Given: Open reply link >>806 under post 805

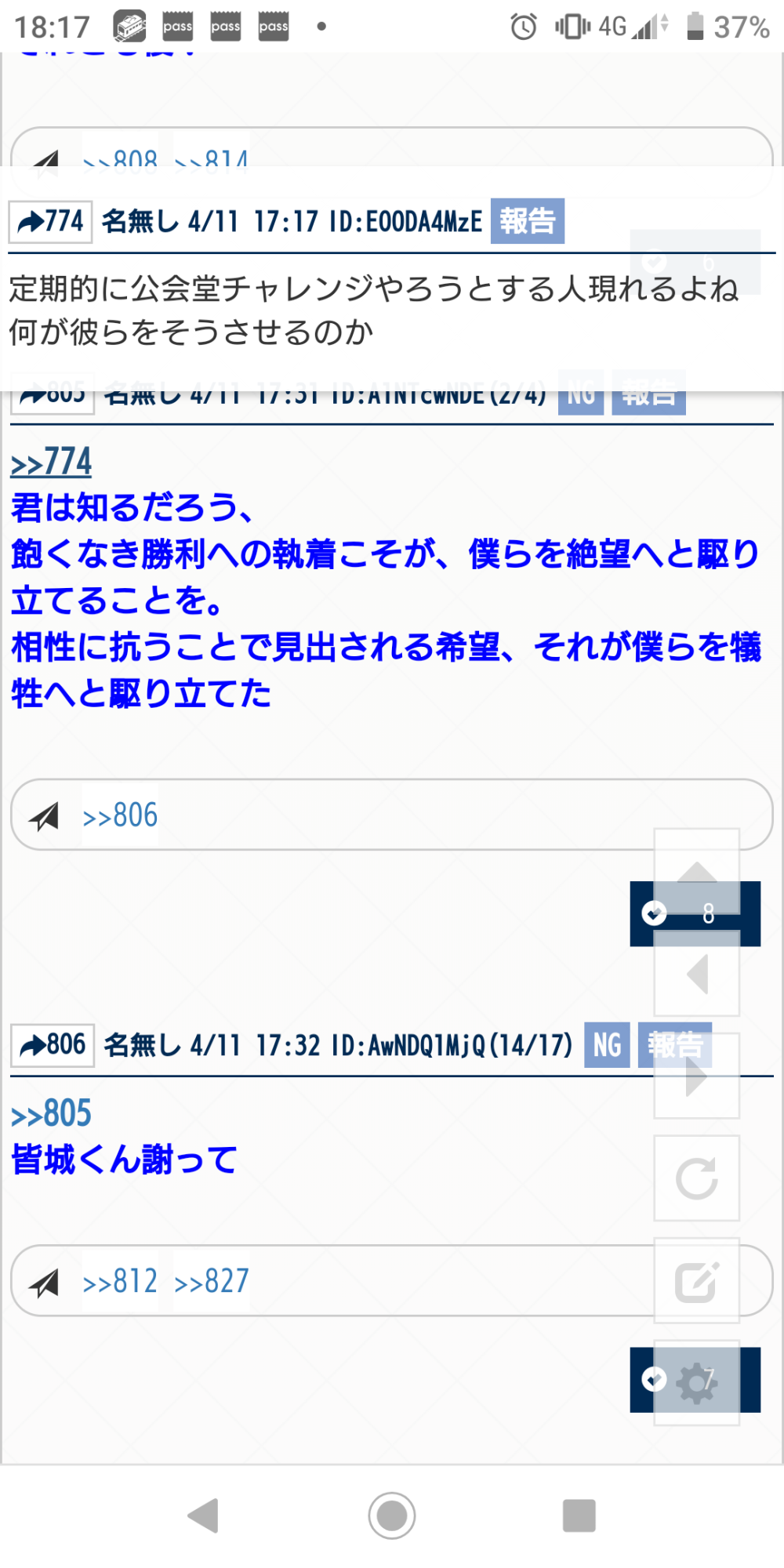Looking at the screenshot, I should coord(120,815).
